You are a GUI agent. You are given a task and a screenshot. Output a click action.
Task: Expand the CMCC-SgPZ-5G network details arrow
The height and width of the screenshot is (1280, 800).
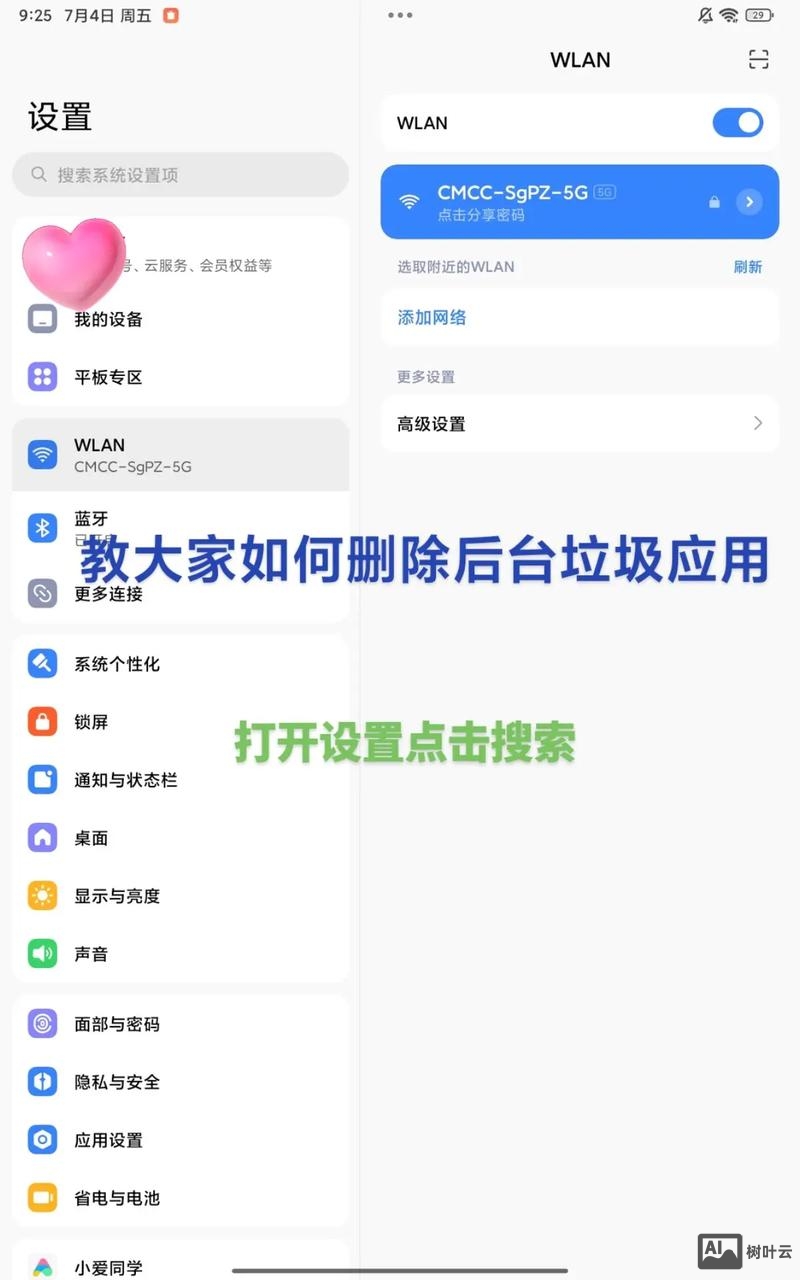pos(749,201)
